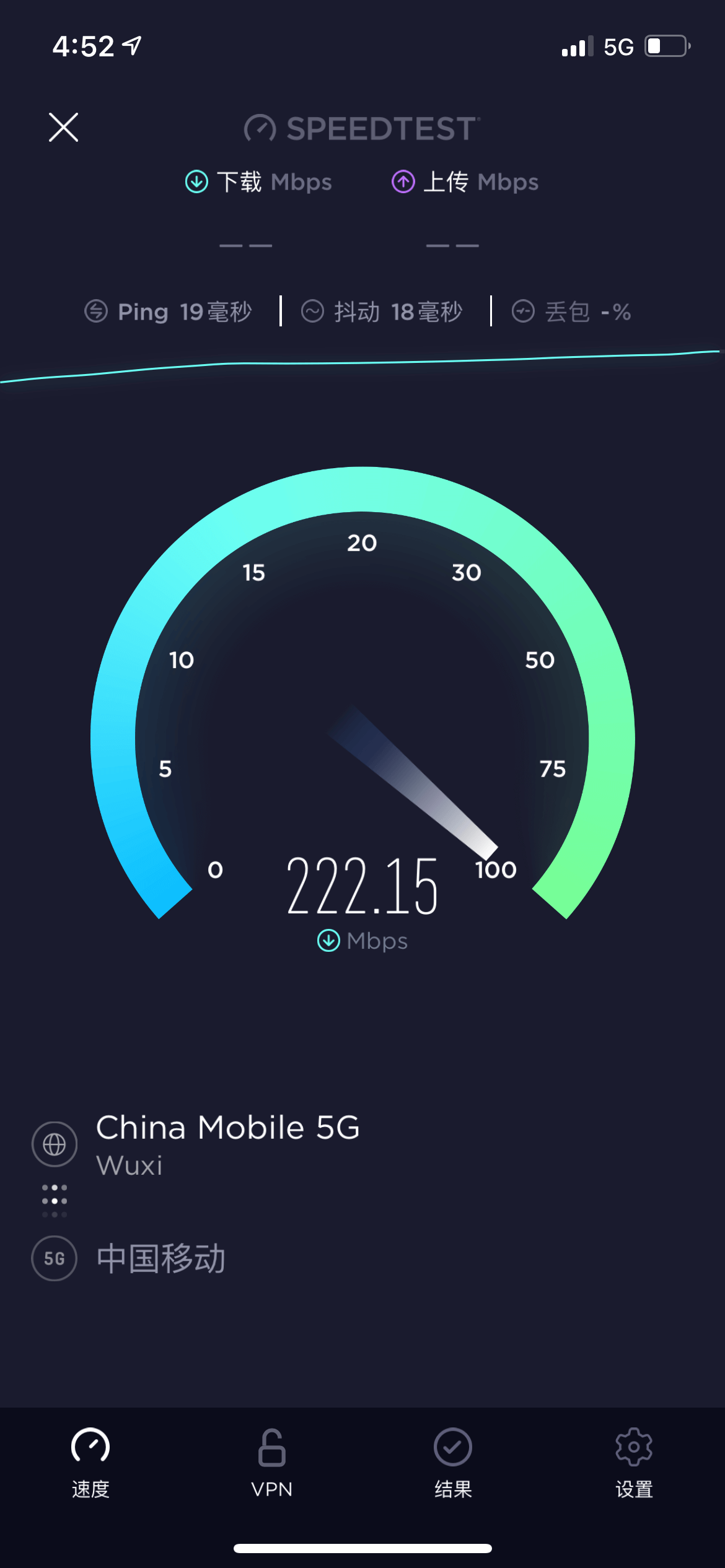Image resolution: width=725 pixels, height=1568 pixels.
Task: Click the Mbps download arrow under 222.15
Action: pos(328,940)
